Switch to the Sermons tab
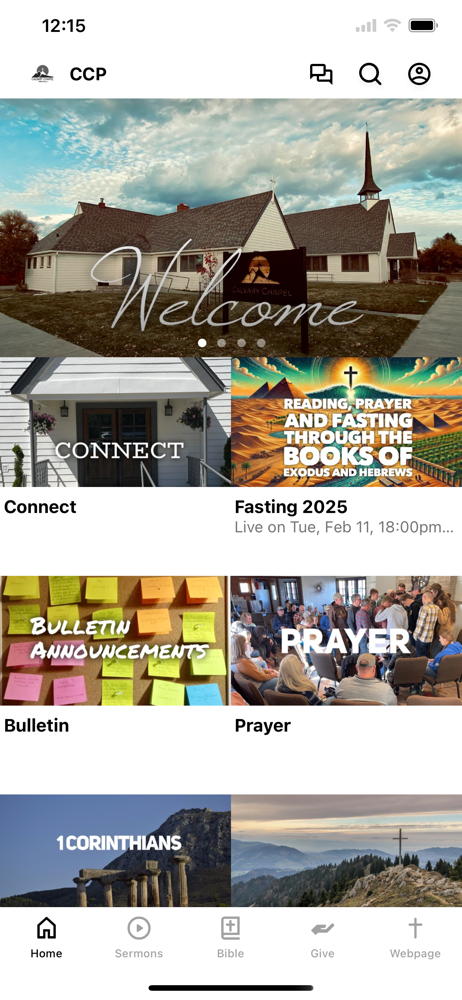Viewport: 462px width, 1000px height. 138,938
